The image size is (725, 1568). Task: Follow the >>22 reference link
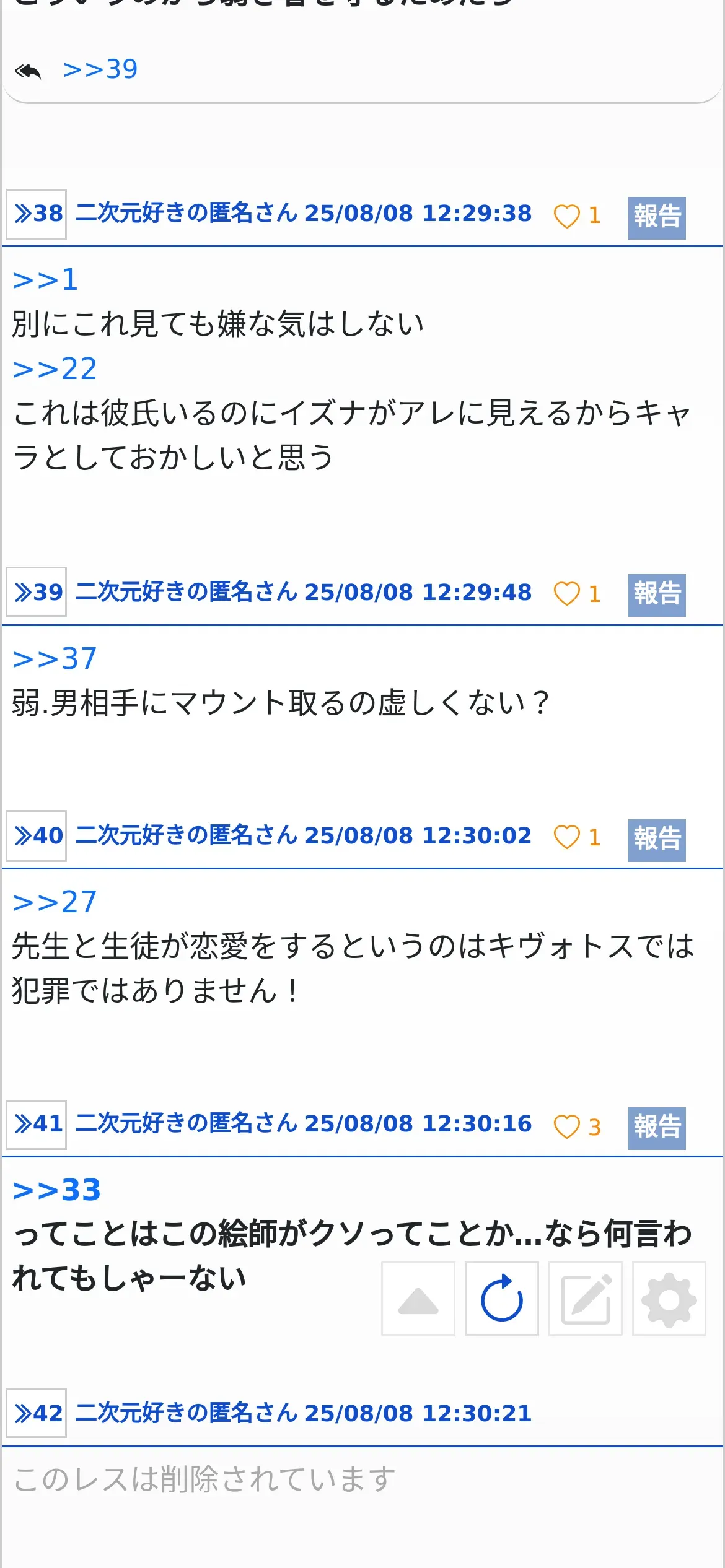(55, 369)
